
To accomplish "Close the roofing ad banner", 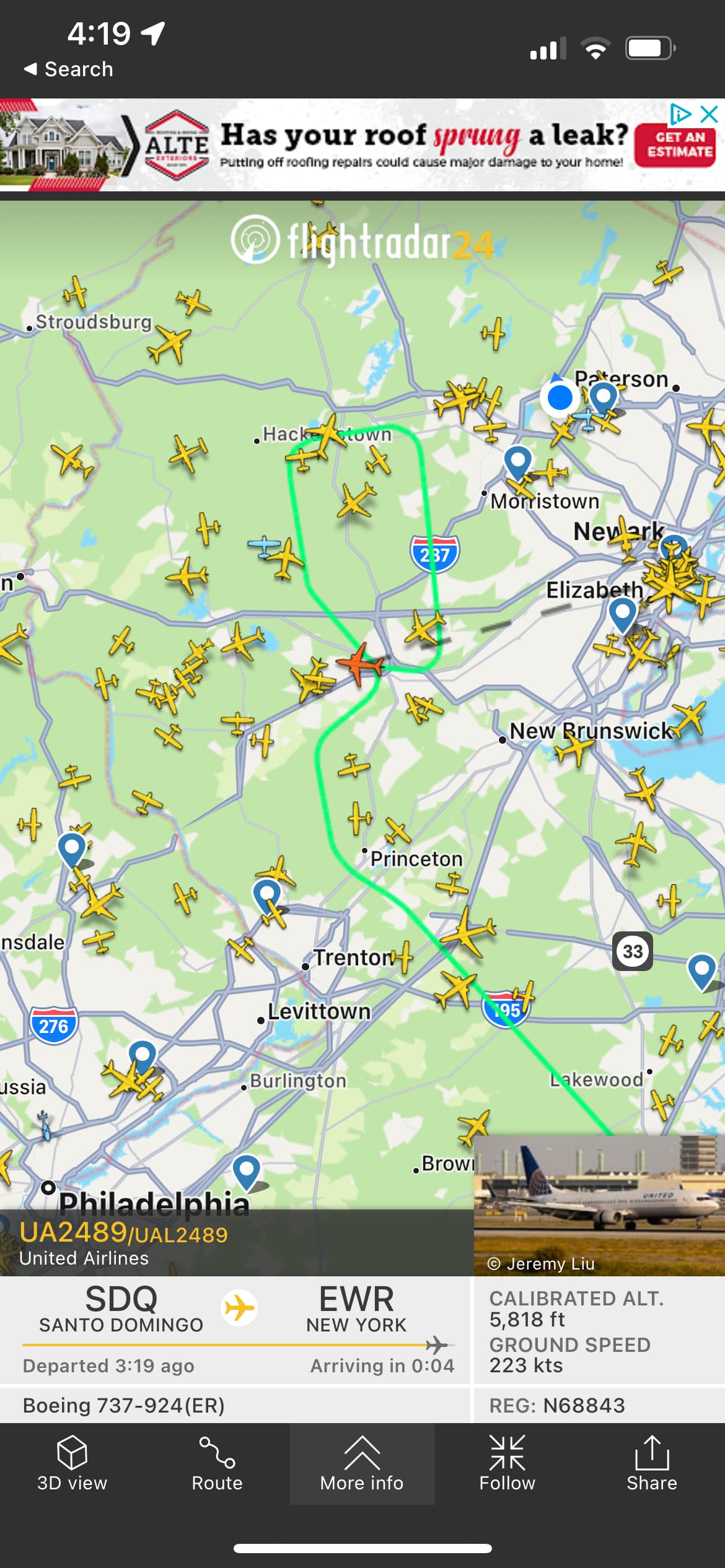I will click(x=709, y=114).
